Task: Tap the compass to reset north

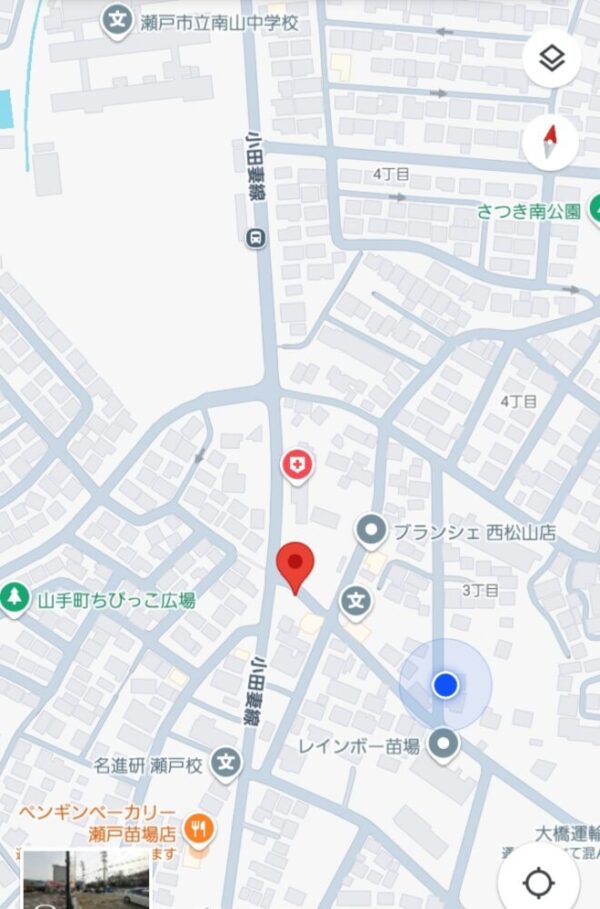Action: coord(551,143)
